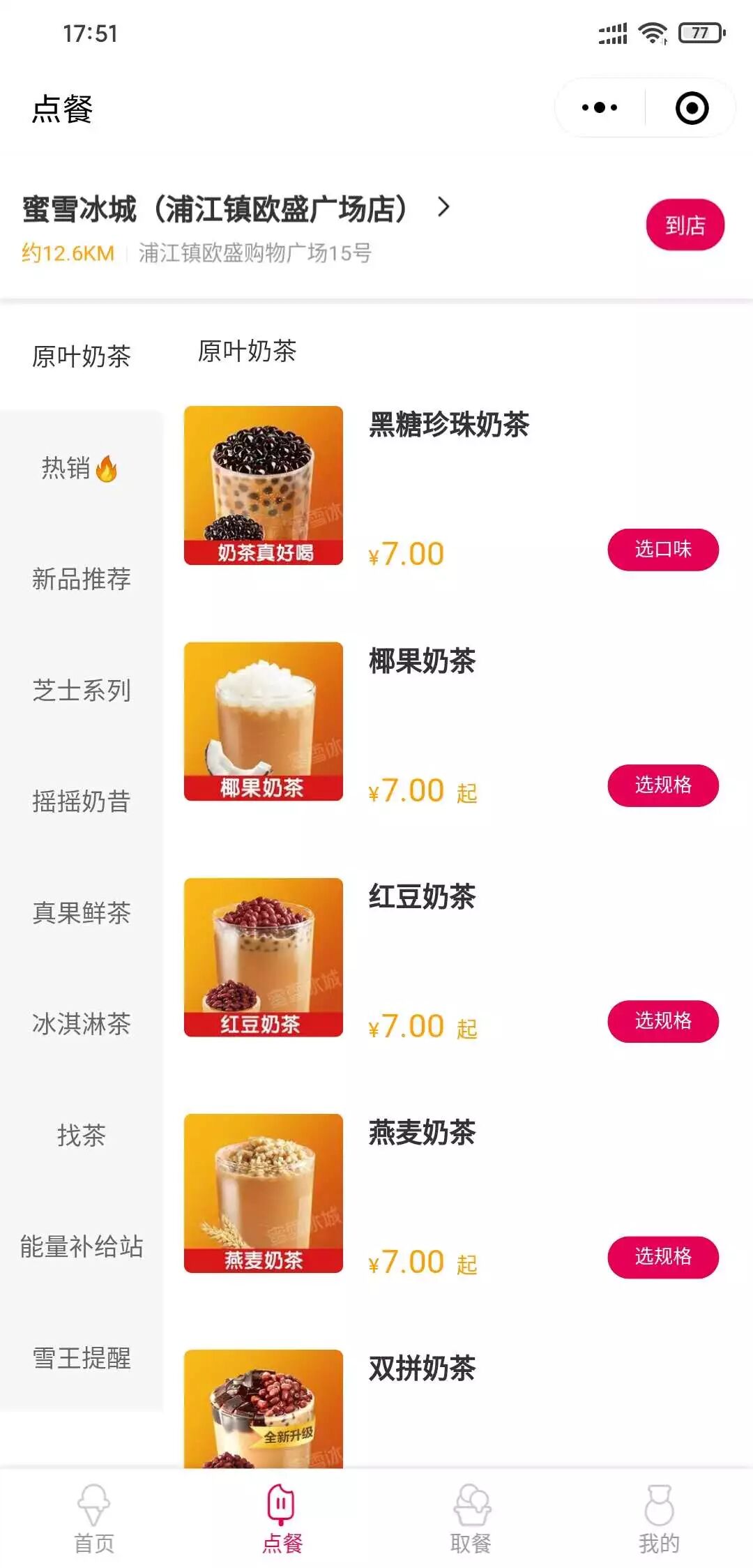Switch to 新品推荐 category

(81, 579)
